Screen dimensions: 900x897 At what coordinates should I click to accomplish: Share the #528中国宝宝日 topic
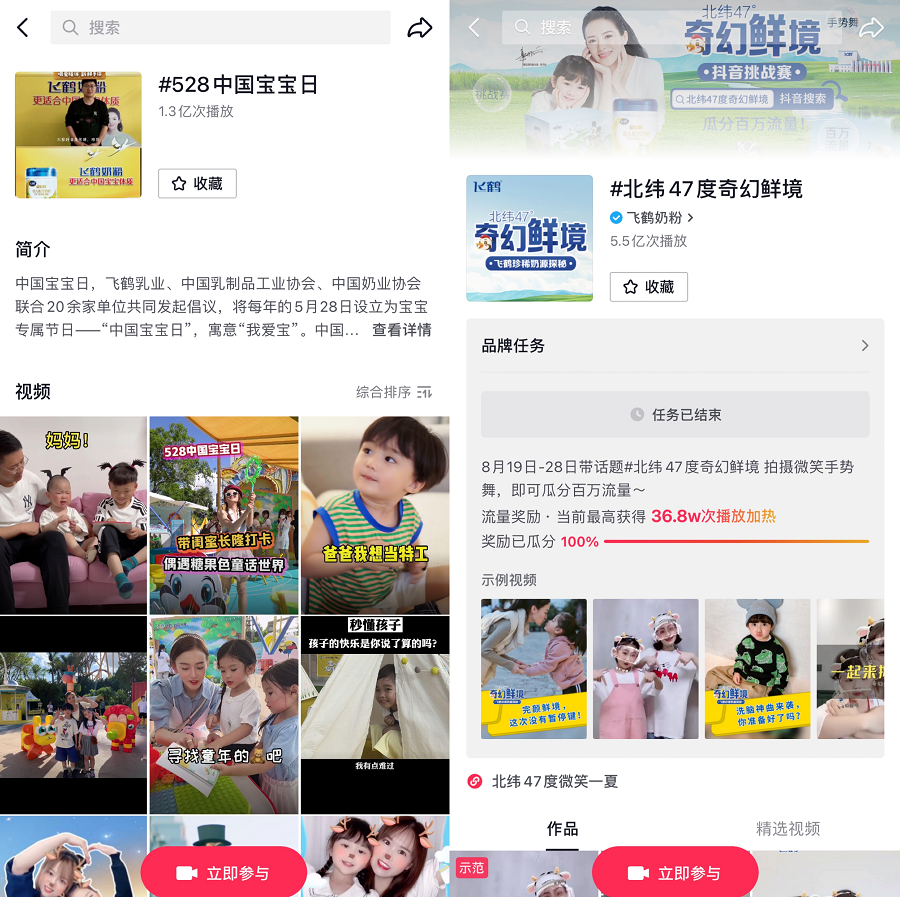[420, 28]
